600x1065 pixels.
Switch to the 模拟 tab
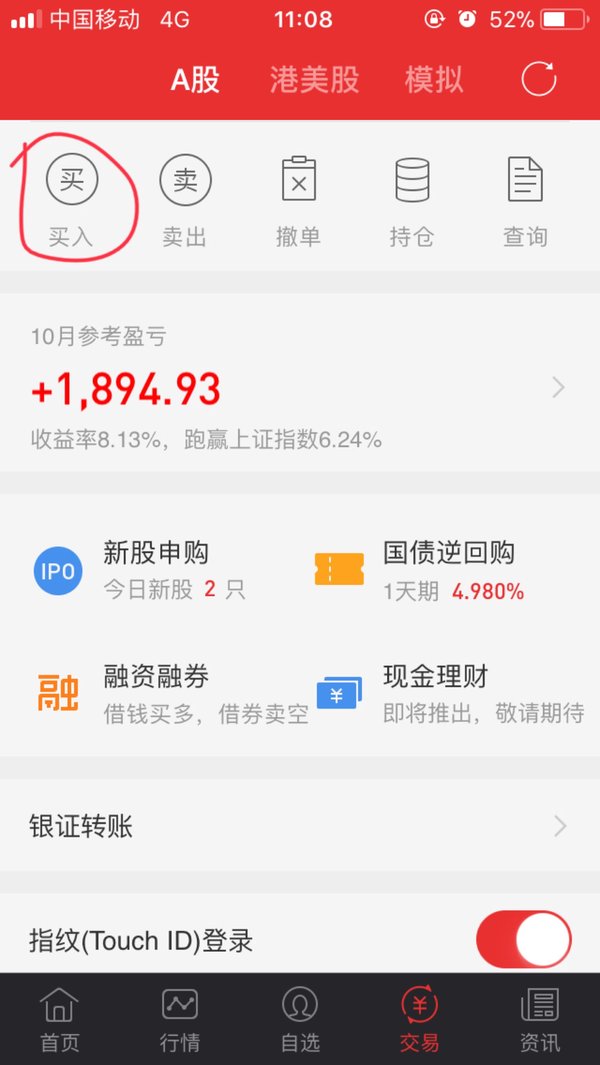coord(434,79)
